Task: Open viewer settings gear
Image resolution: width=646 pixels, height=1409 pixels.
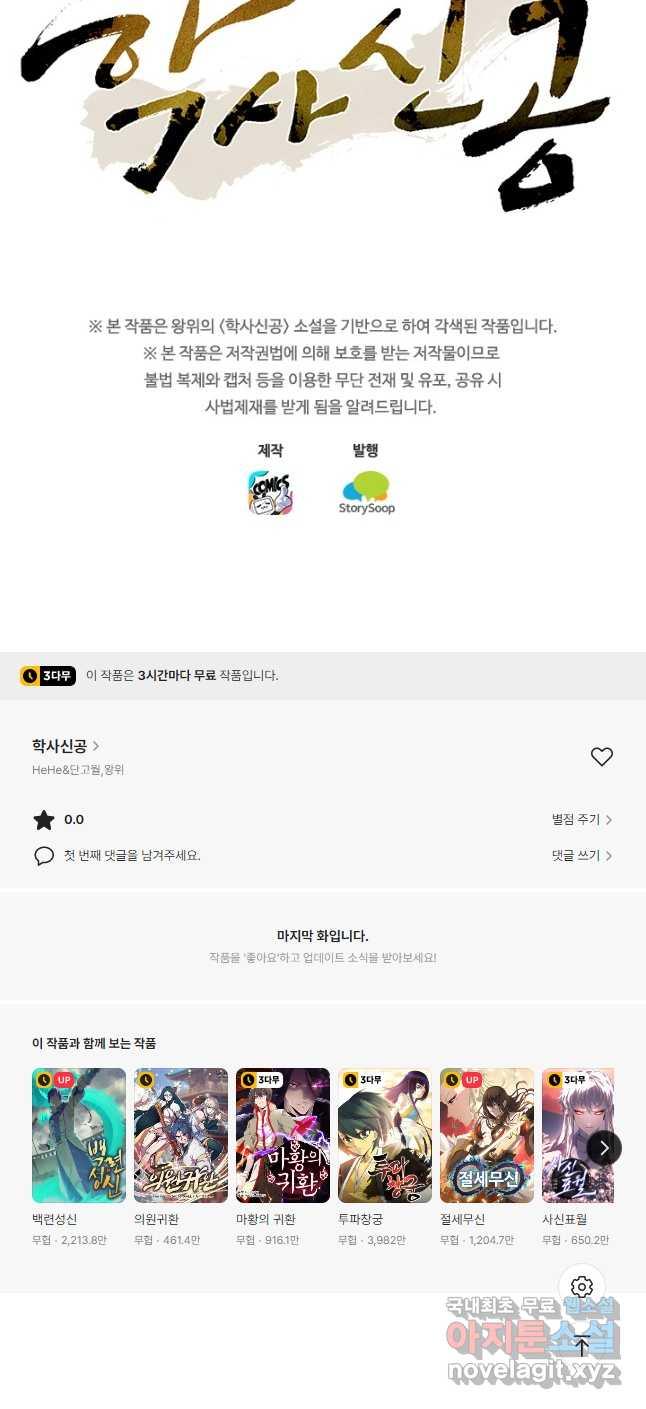Action: click(x=582, y=1287)
